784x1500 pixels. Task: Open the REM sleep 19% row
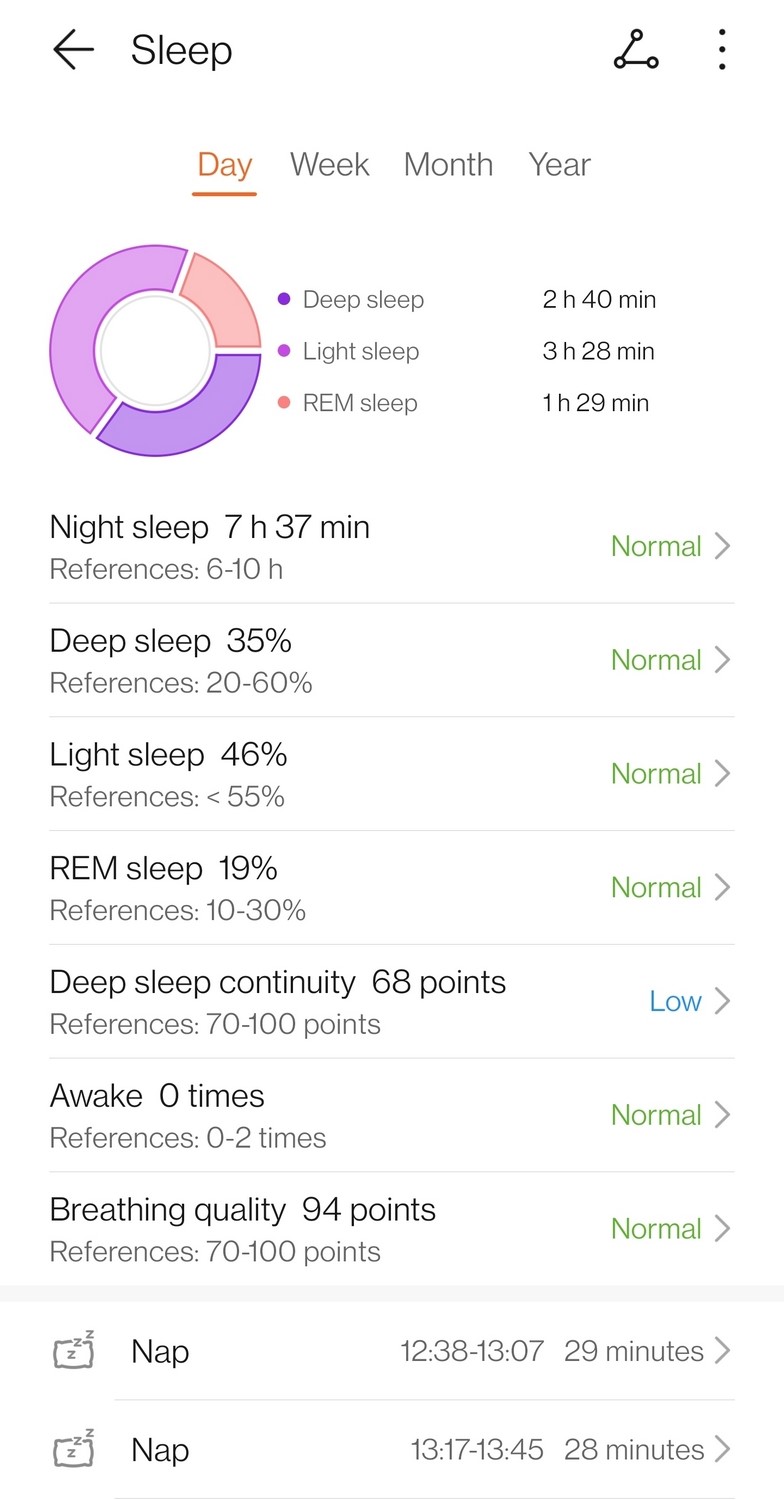click(391, 888)
